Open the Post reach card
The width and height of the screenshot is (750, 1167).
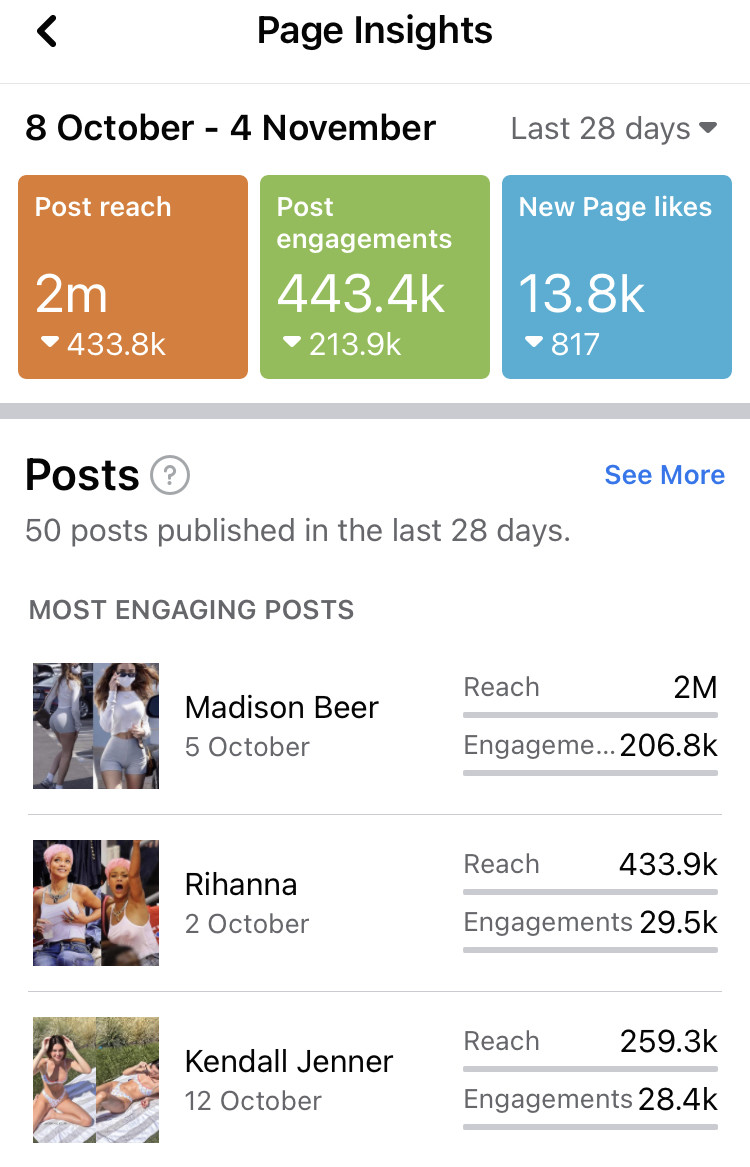(x=133, y=277)
